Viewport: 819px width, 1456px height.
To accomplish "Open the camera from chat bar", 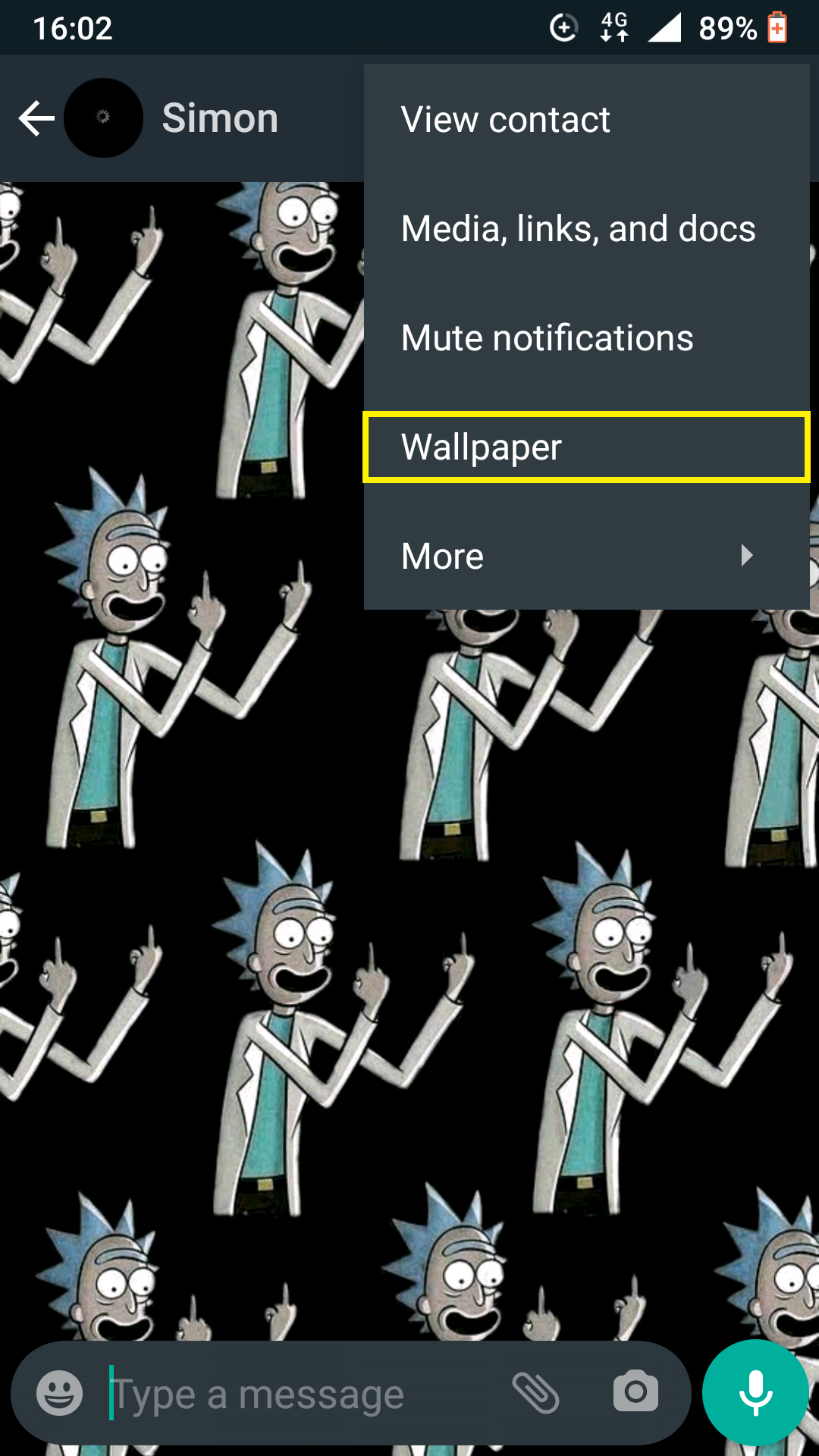I will click(635, 1392).
